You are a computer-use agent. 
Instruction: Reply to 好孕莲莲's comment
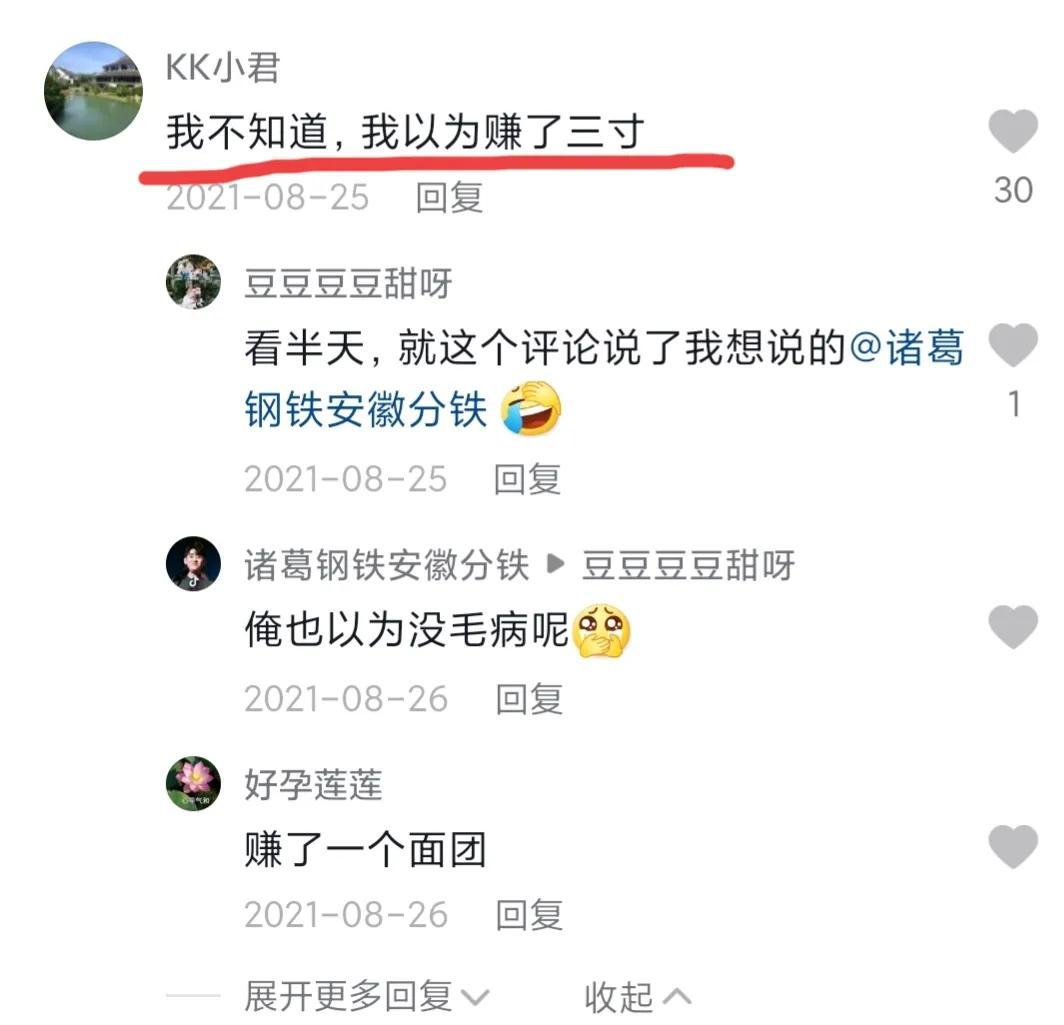click(529, 914)
